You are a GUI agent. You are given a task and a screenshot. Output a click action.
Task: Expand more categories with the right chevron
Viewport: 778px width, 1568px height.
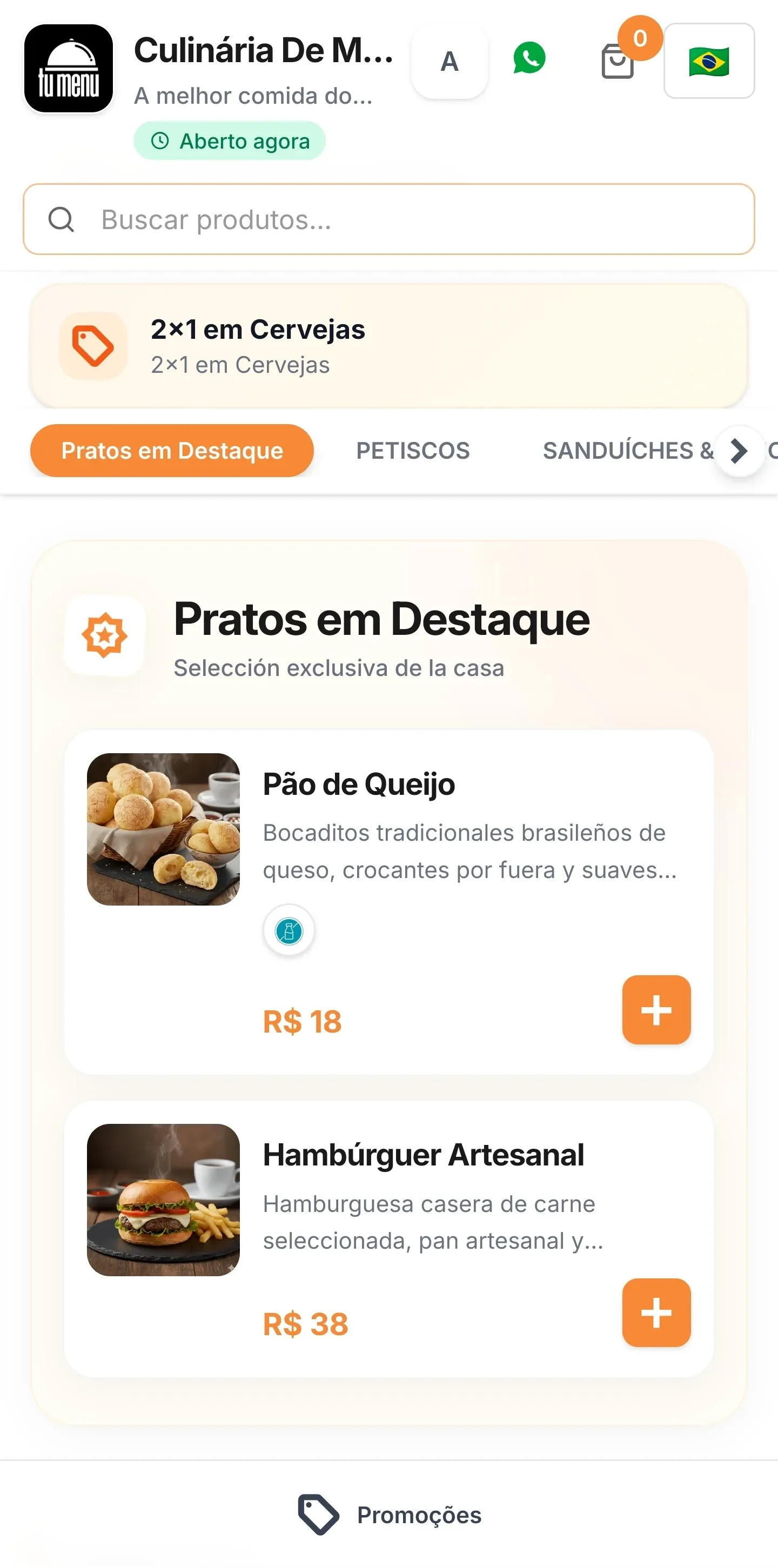point(739,451)
